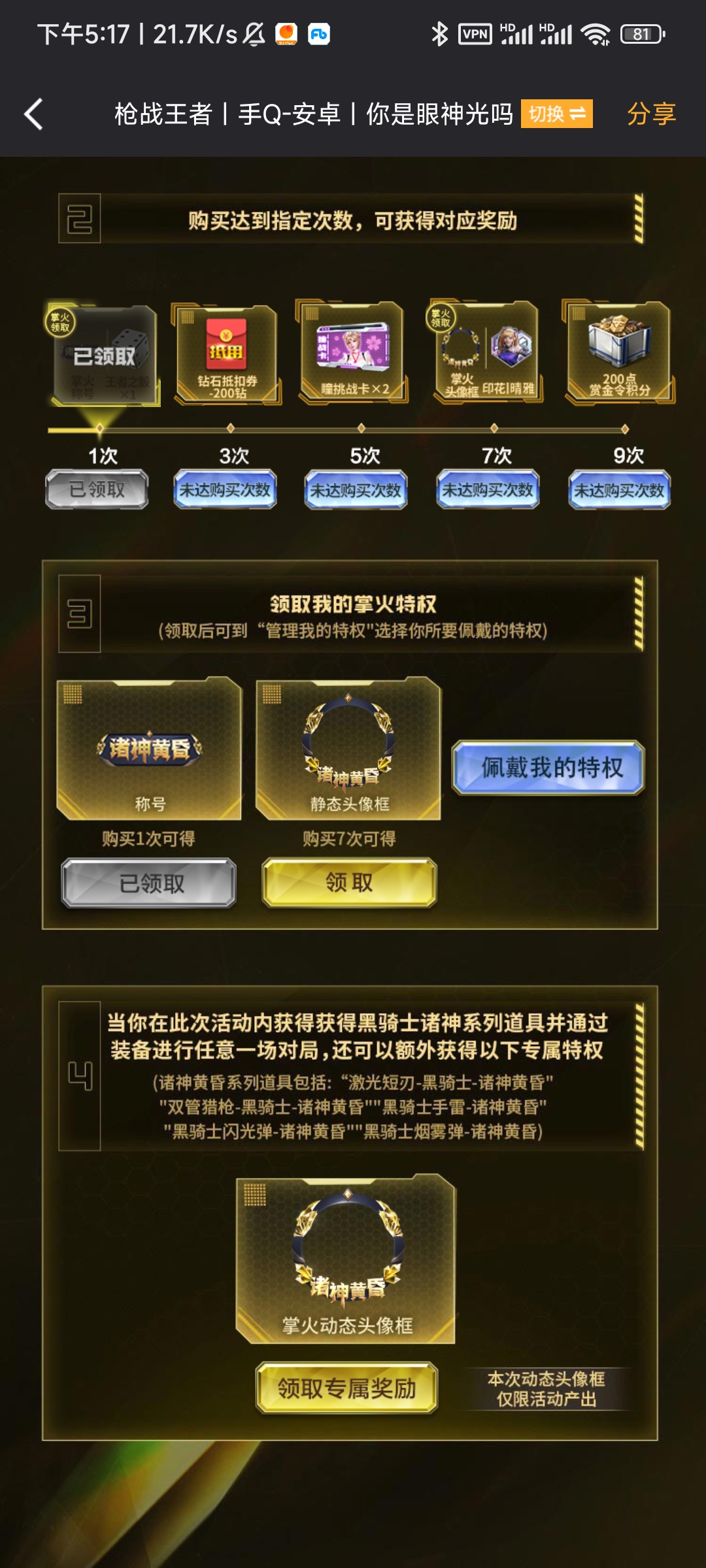Tap 未达购买次数 button under 3次
This screenshot has height=1568, width=706.
tap(225, 489)
